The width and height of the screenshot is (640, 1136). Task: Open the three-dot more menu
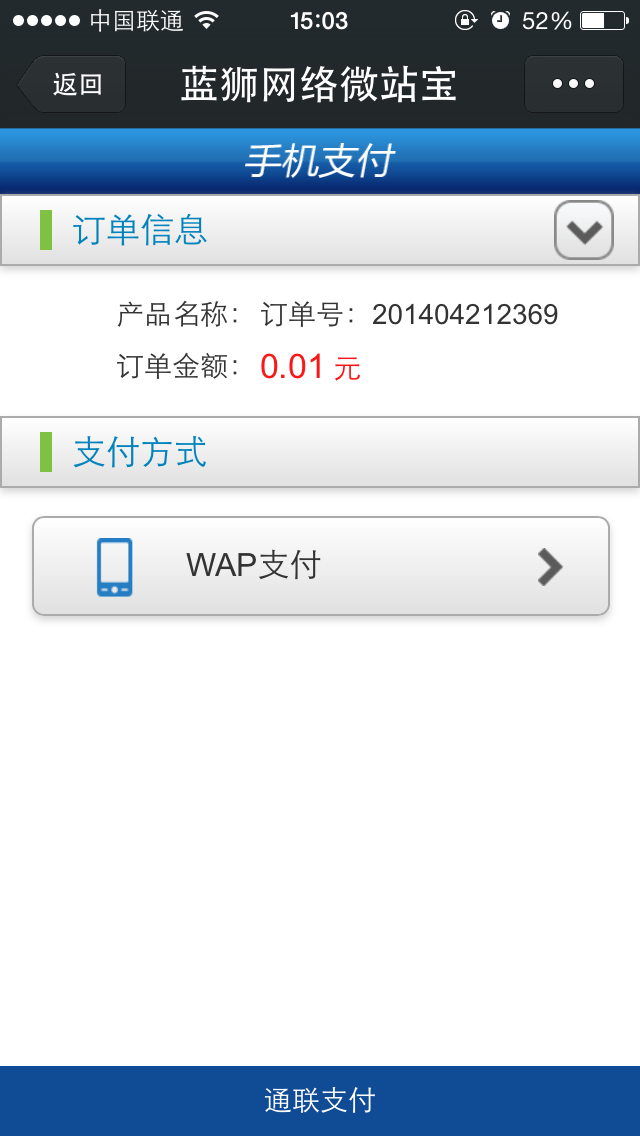(573, 84)
